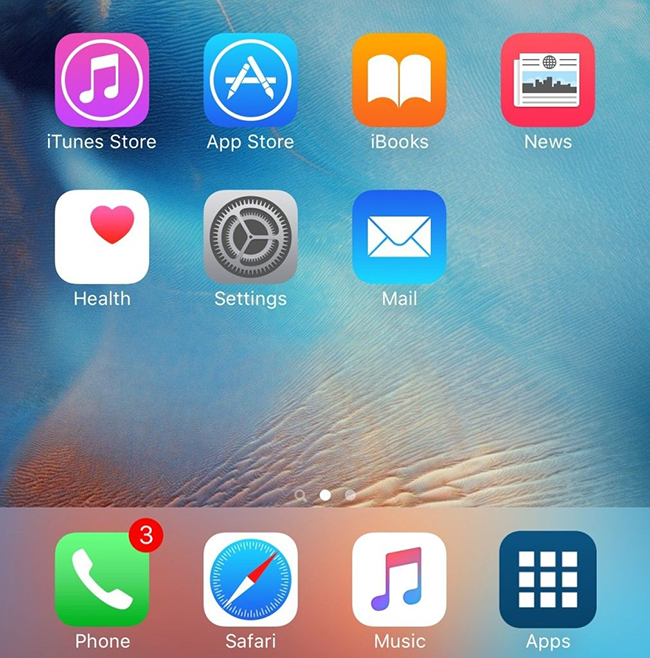Open the News app

547,80
